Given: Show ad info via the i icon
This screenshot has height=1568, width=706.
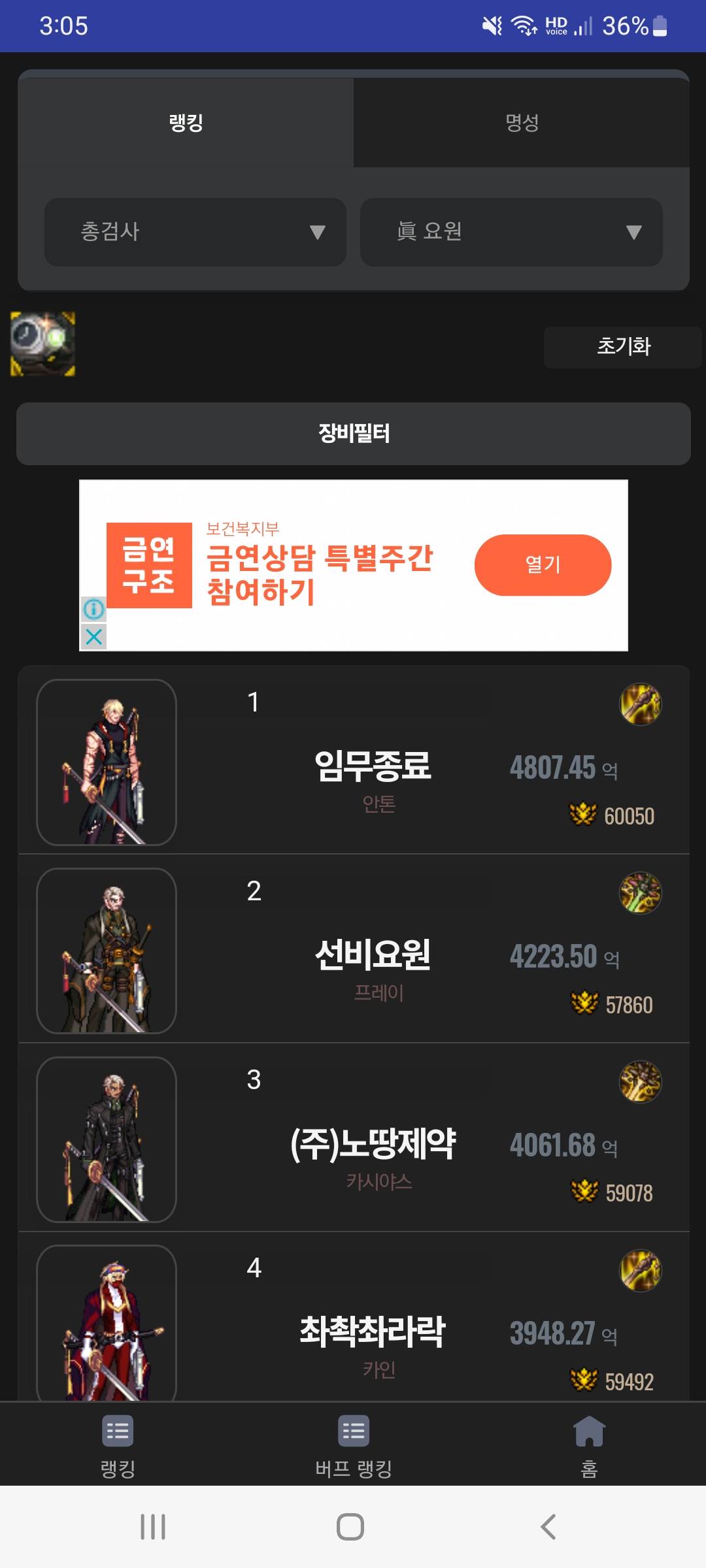Looking at the screenshot, I should (x=94, y=609).
